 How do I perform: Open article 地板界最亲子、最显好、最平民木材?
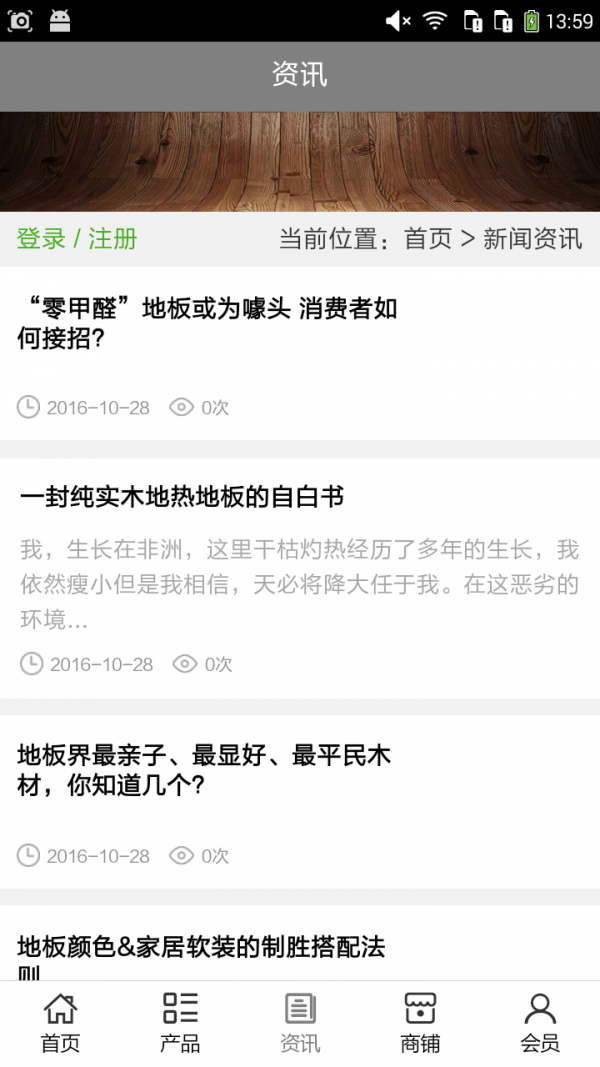point(204,771)
